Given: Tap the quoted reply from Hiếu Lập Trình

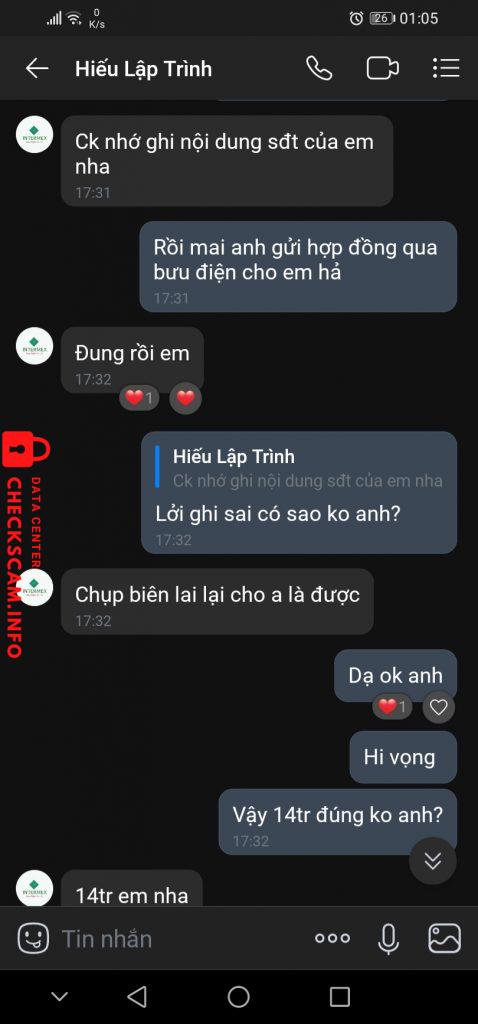Looking at the screenshot, I should tap(299, 468).
